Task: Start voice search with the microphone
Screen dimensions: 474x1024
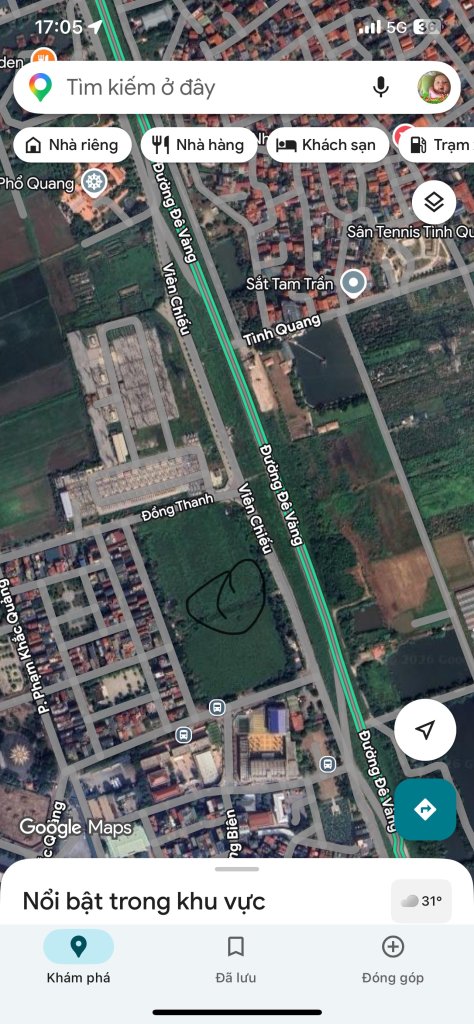Action: click(381, 88)
